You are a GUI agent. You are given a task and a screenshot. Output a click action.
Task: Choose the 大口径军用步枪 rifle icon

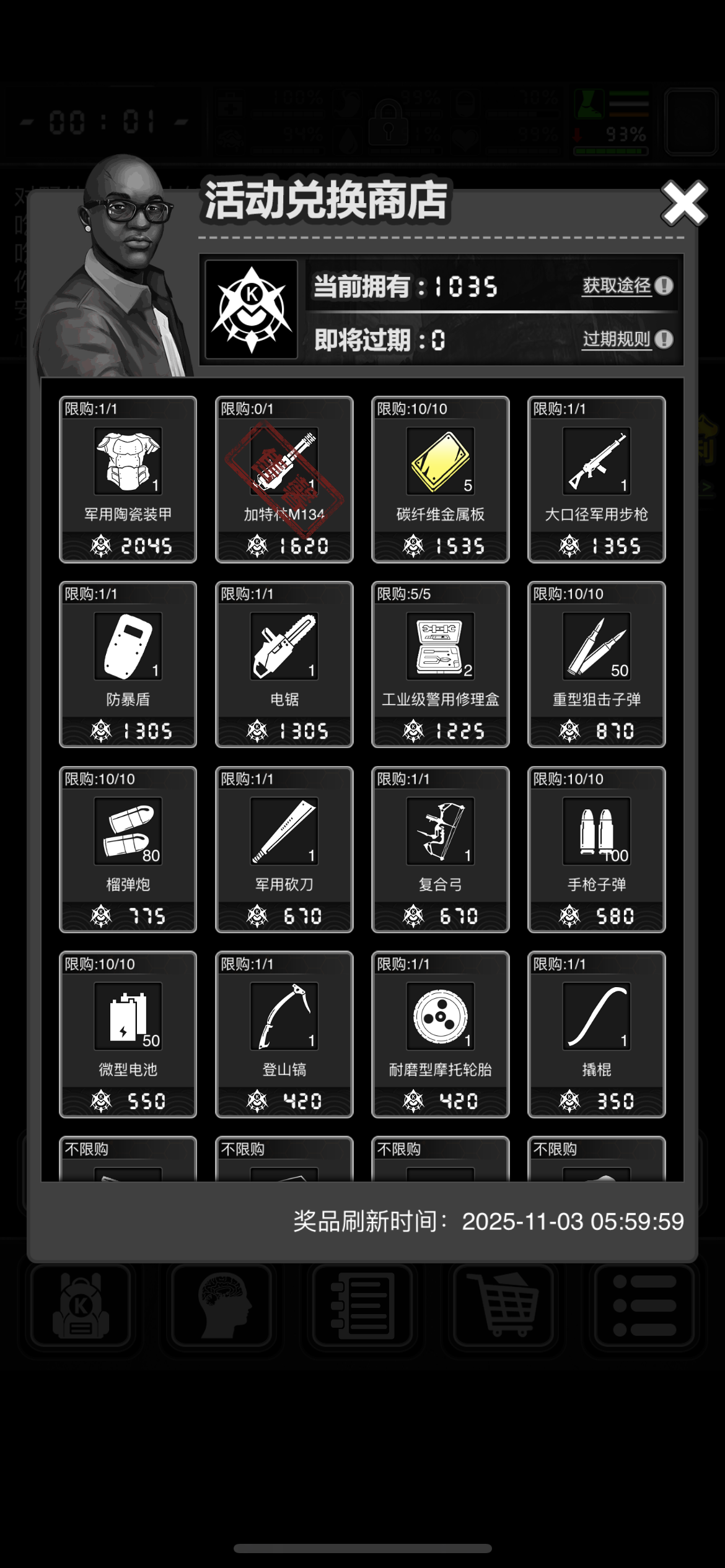point(597,461)
